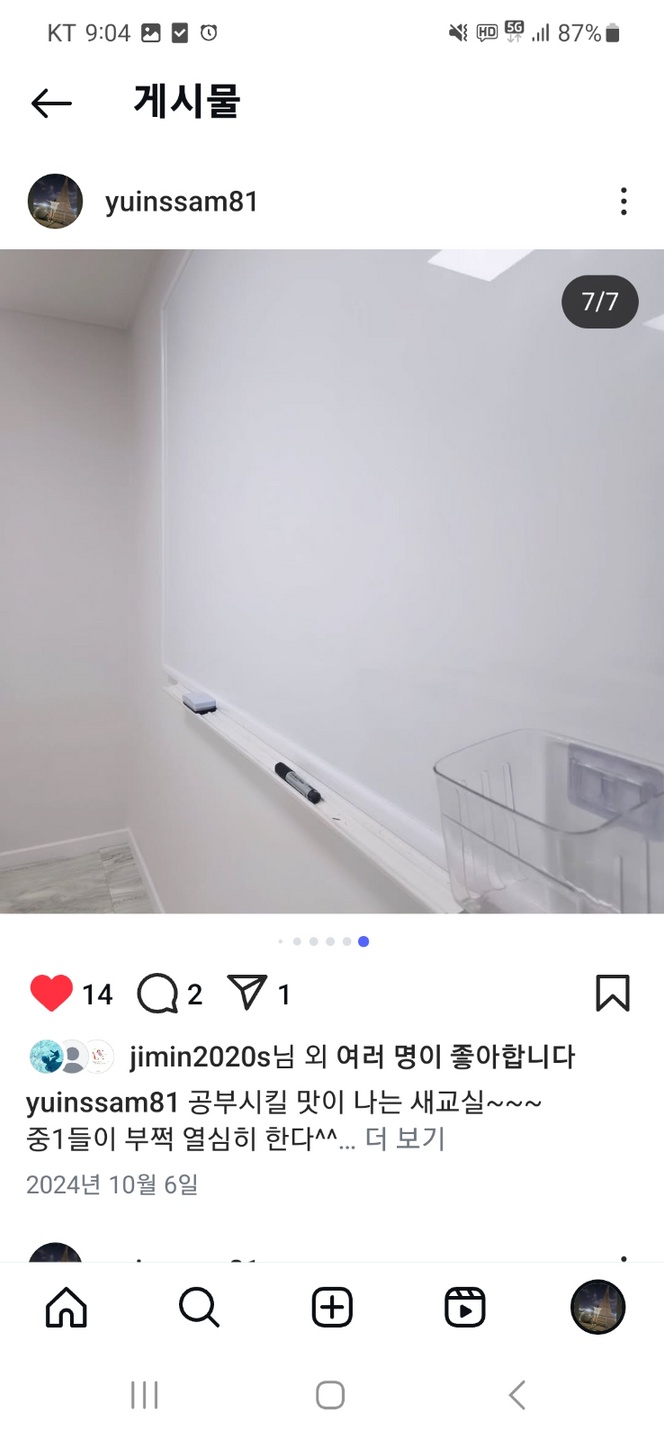The image size is (664, 1440).
Task: Open recent apps from navigation bar
Action: (145, 1395)
